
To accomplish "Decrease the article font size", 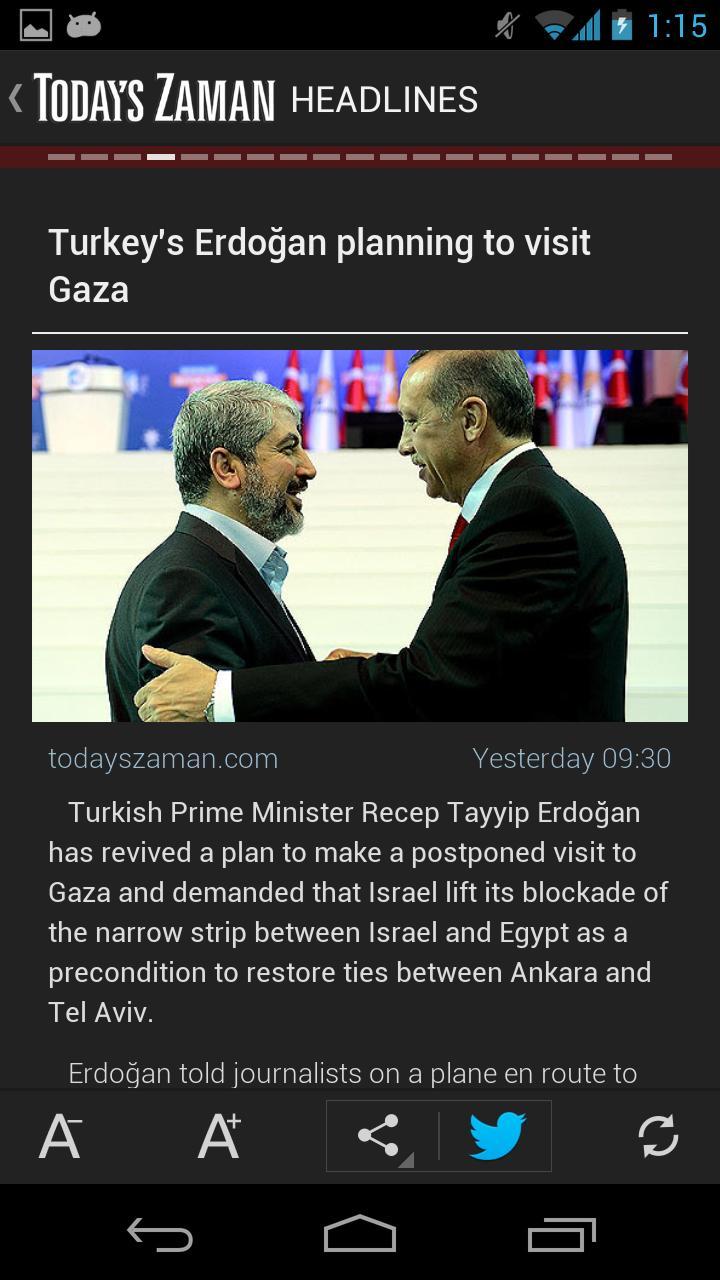I will [59, 1135].
